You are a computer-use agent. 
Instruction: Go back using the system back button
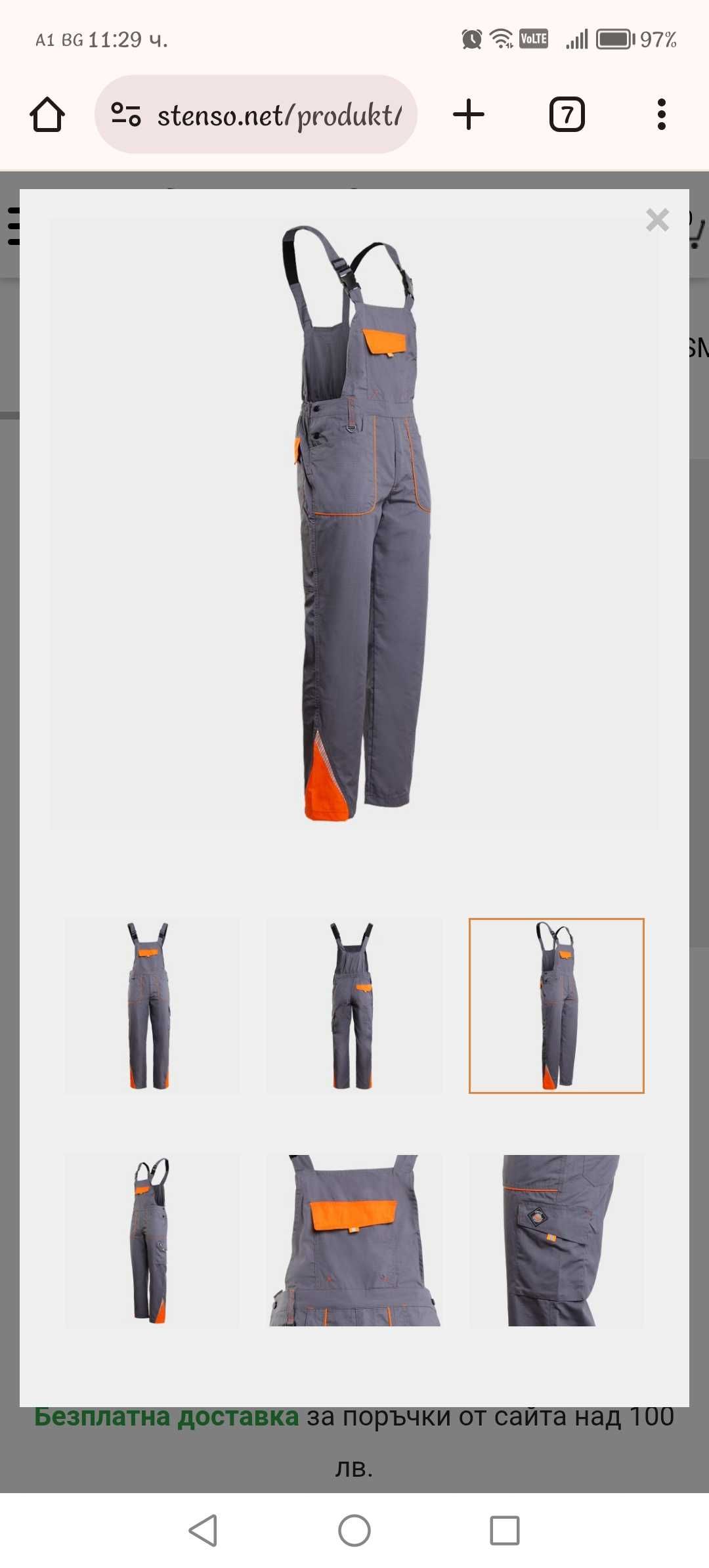[203, 1531]
